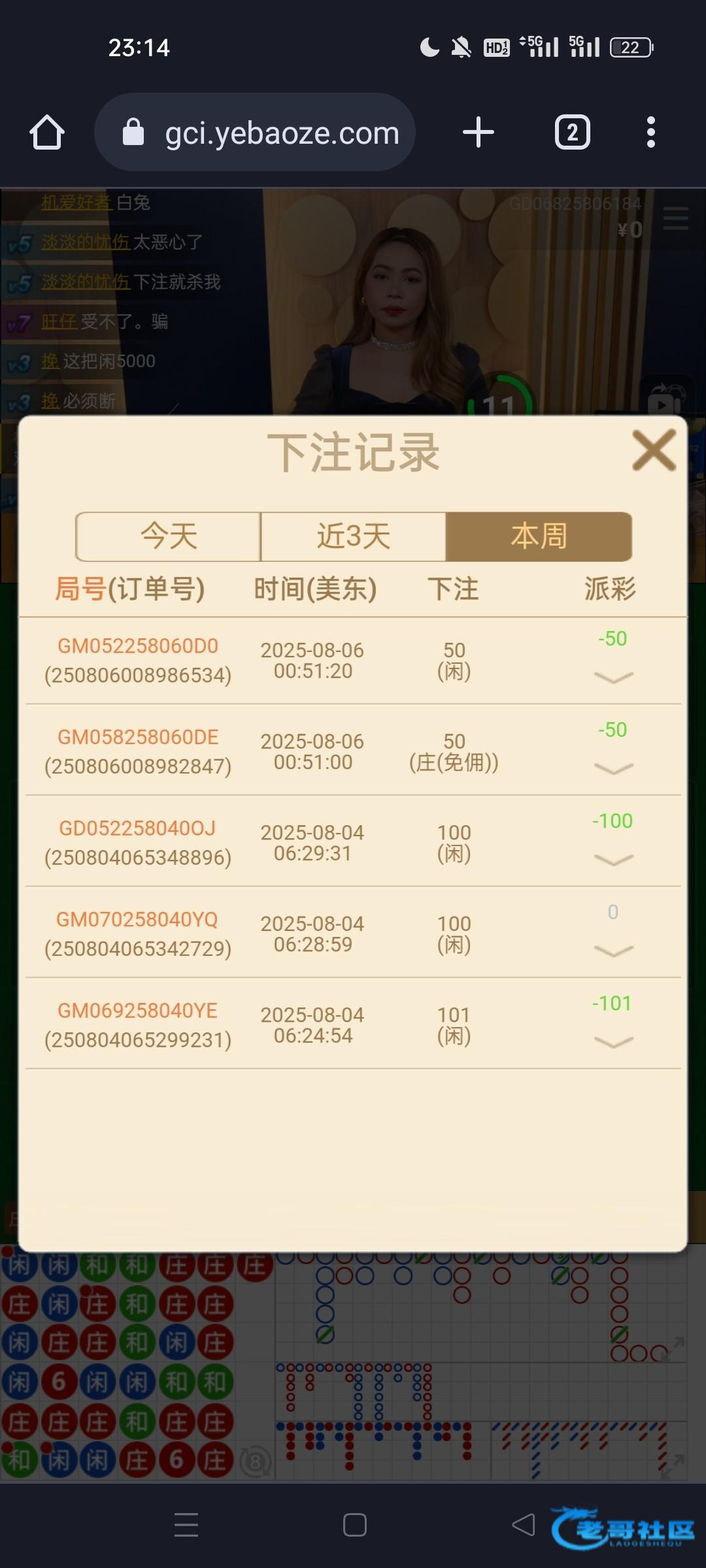Viewport: 706px width, 1568px height.
Task: Expand details for bet GM052258060D0
Action: [613, 677]
